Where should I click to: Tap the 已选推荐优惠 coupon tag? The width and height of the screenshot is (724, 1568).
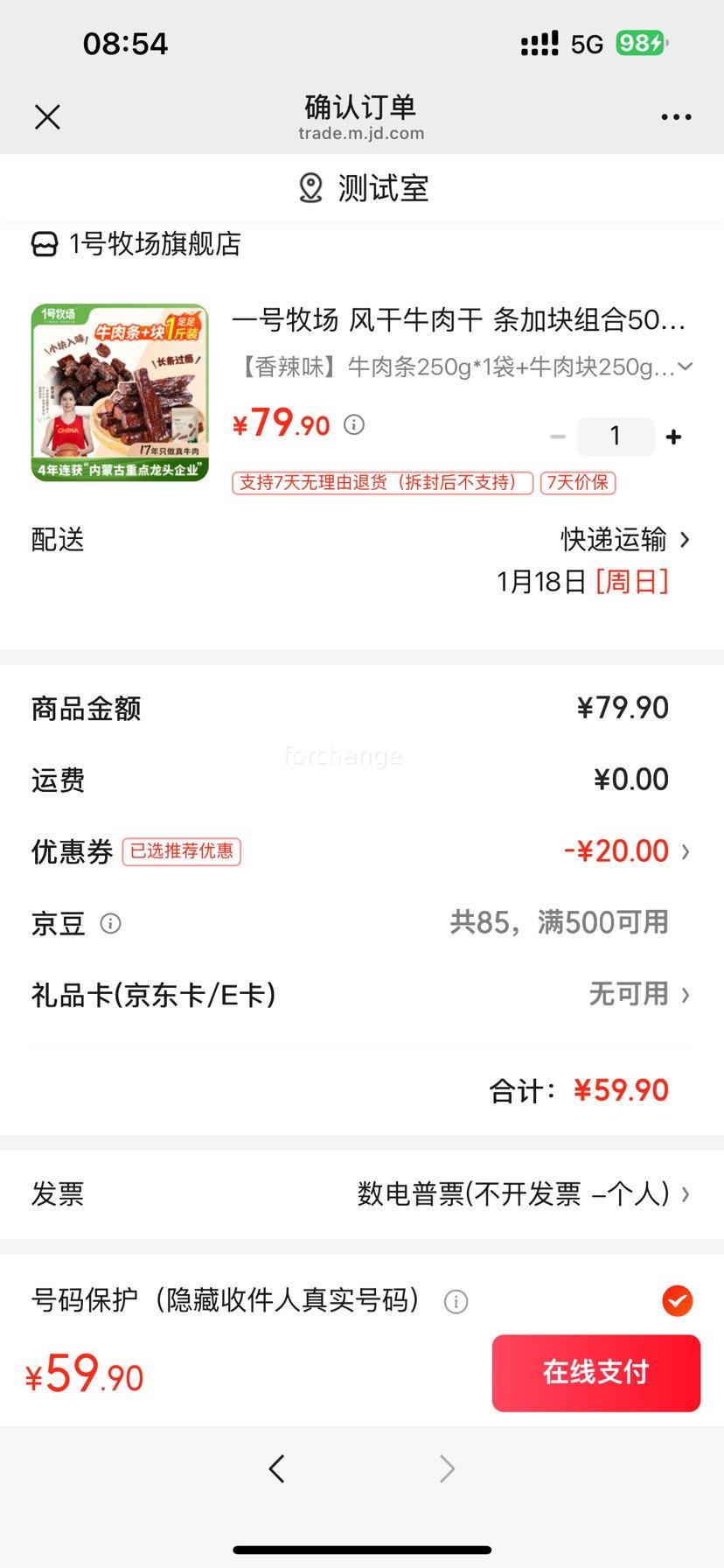point(181,851)
